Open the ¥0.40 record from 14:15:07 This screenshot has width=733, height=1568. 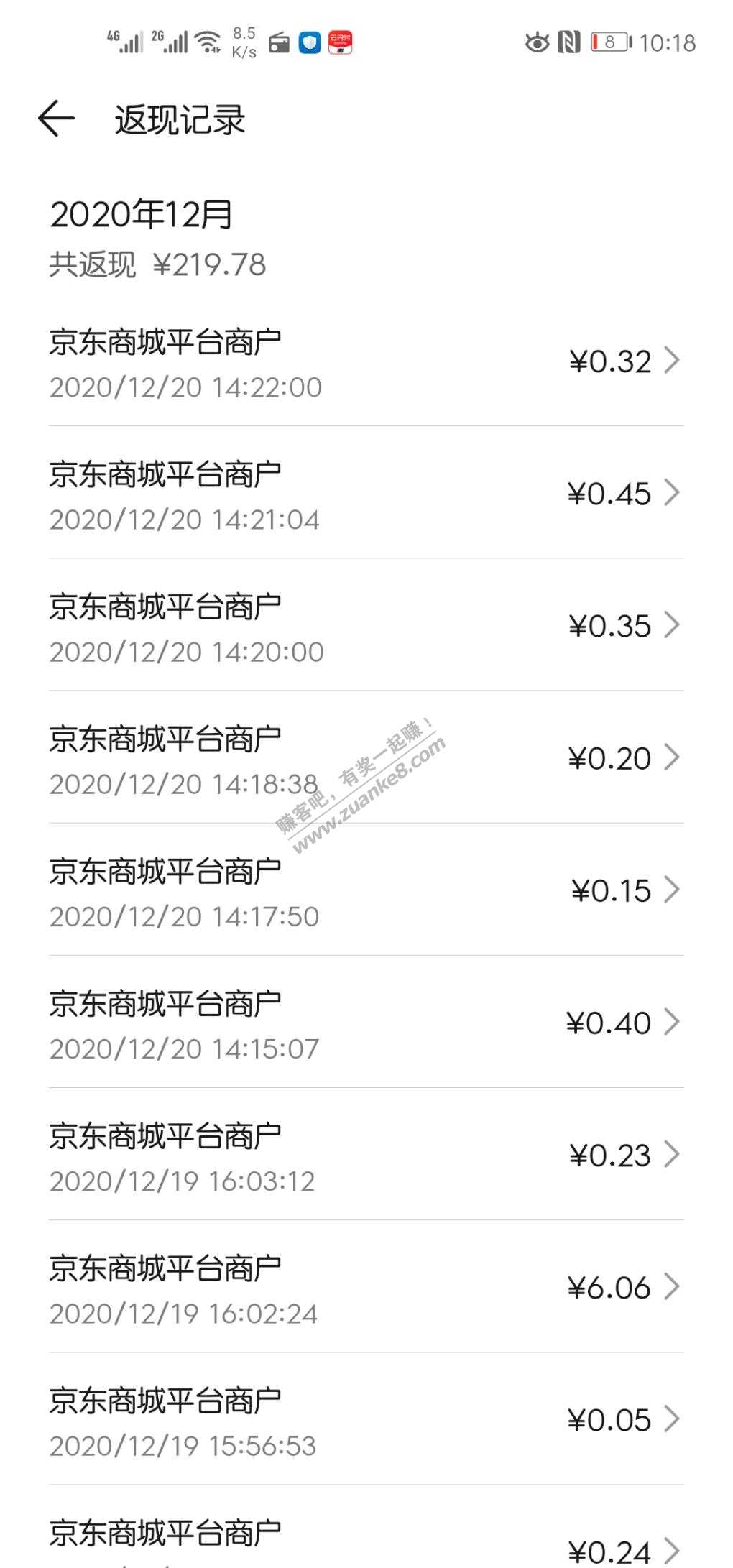click(x=366, y=1022)
